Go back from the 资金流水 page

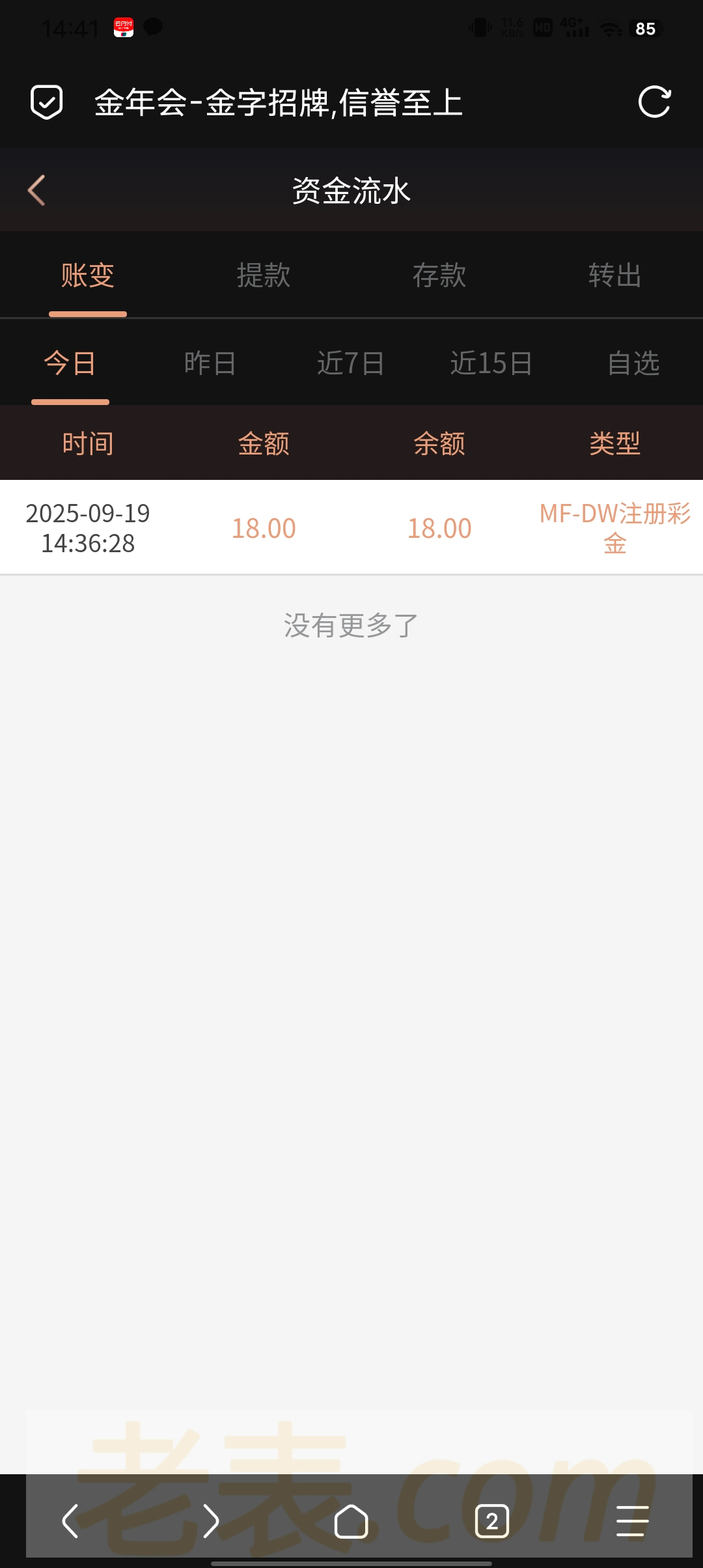(37, 190)
